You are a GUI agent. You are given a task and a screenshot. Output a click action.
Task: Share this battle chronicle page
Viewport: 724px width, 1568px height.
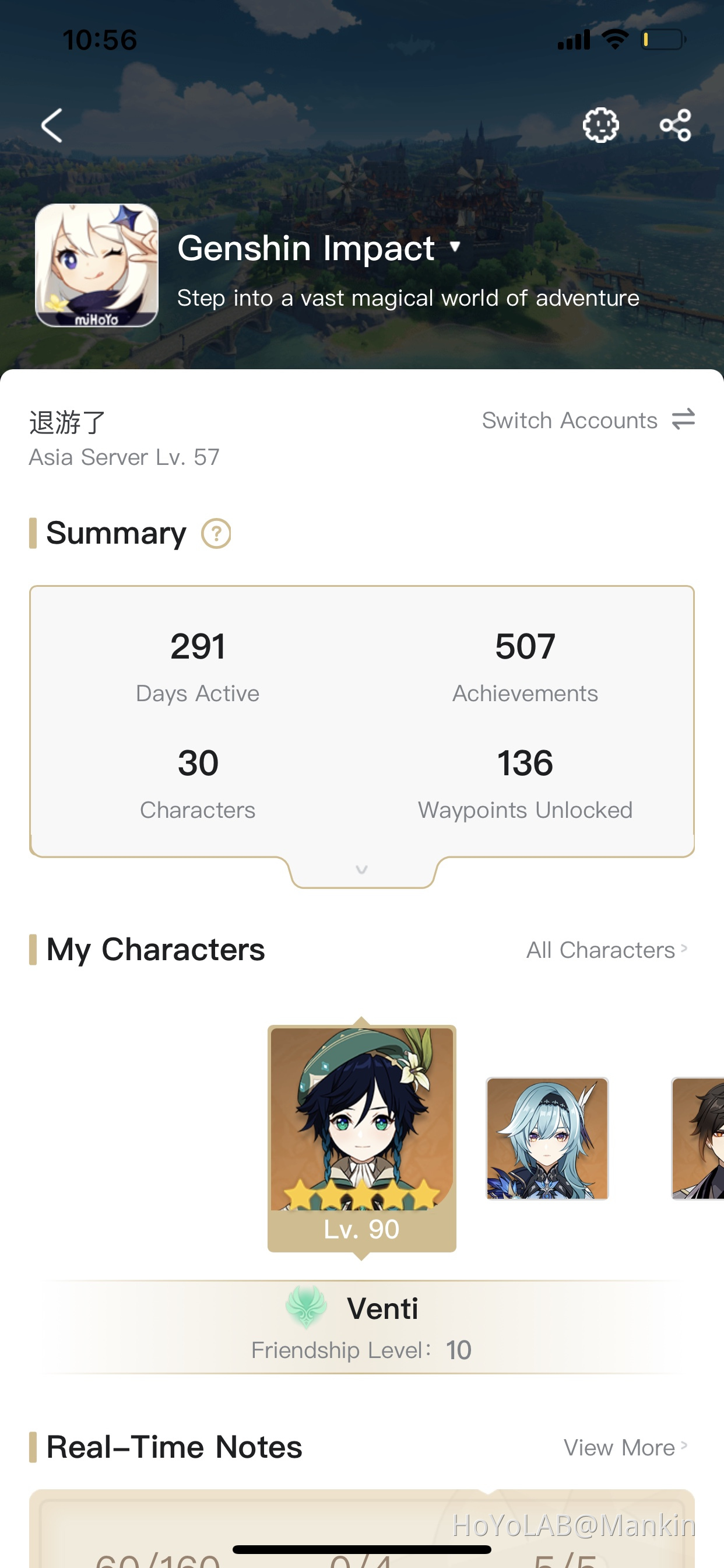[x=676, y=125]
